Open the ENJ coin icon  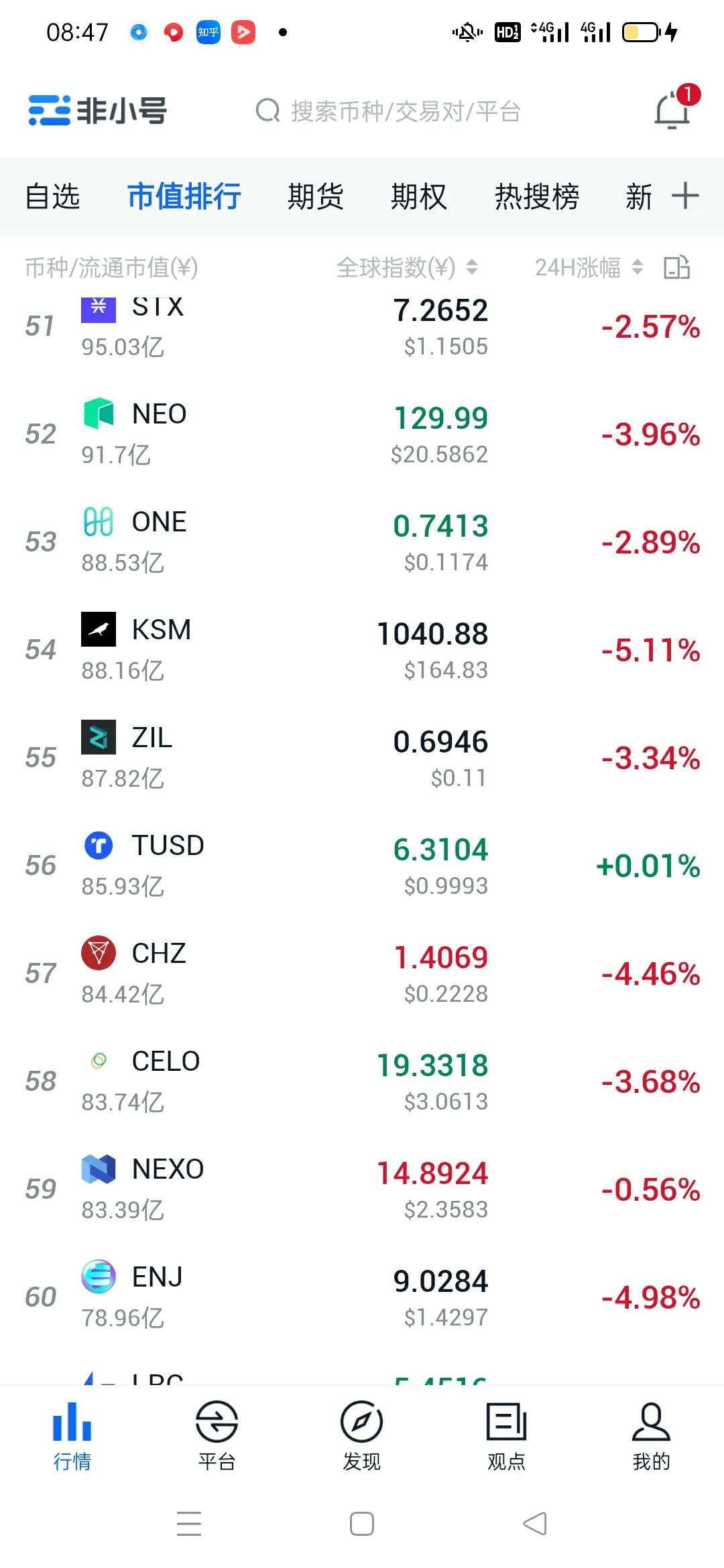pyautogui.click(x=98, y=1279)
